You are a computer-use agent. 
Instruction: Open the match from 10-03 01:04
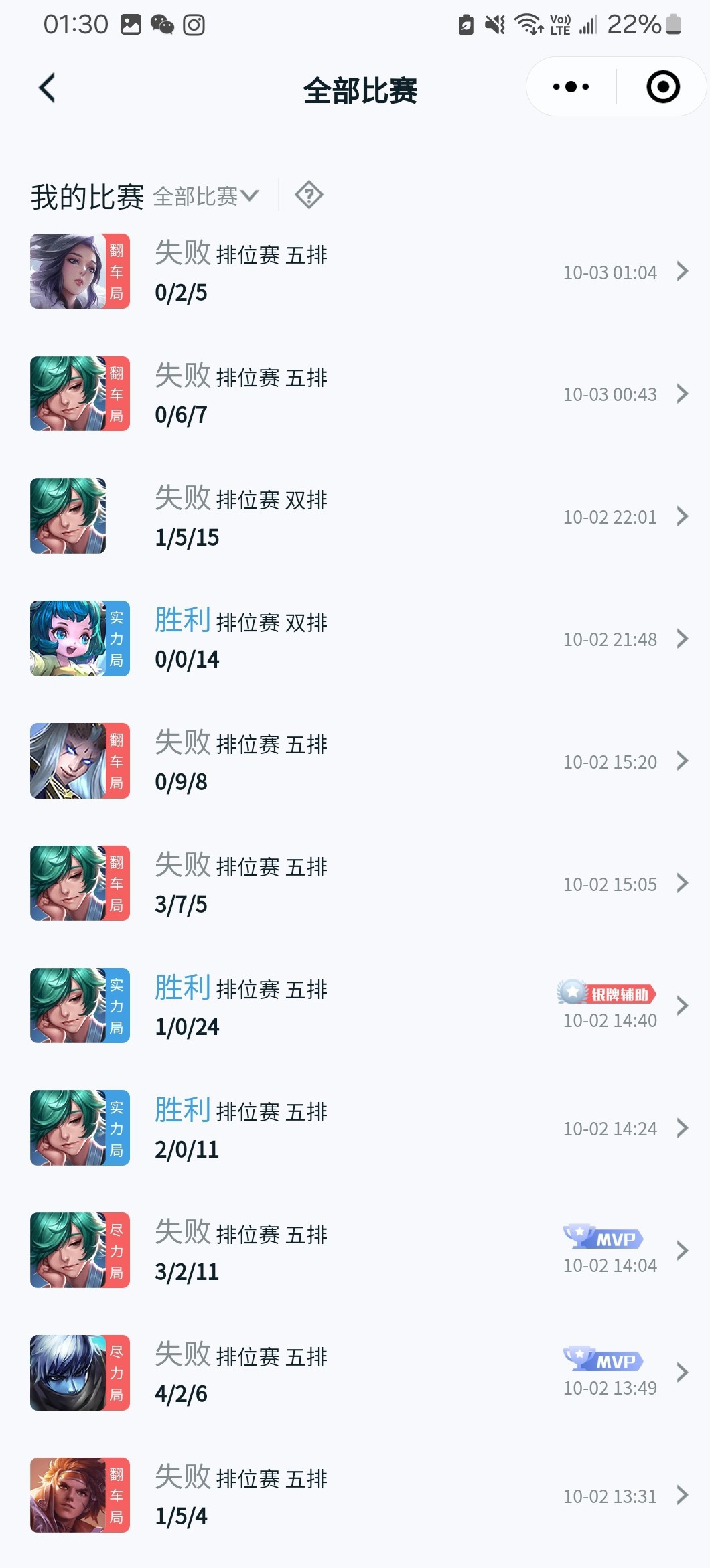[x=355, y=271]
